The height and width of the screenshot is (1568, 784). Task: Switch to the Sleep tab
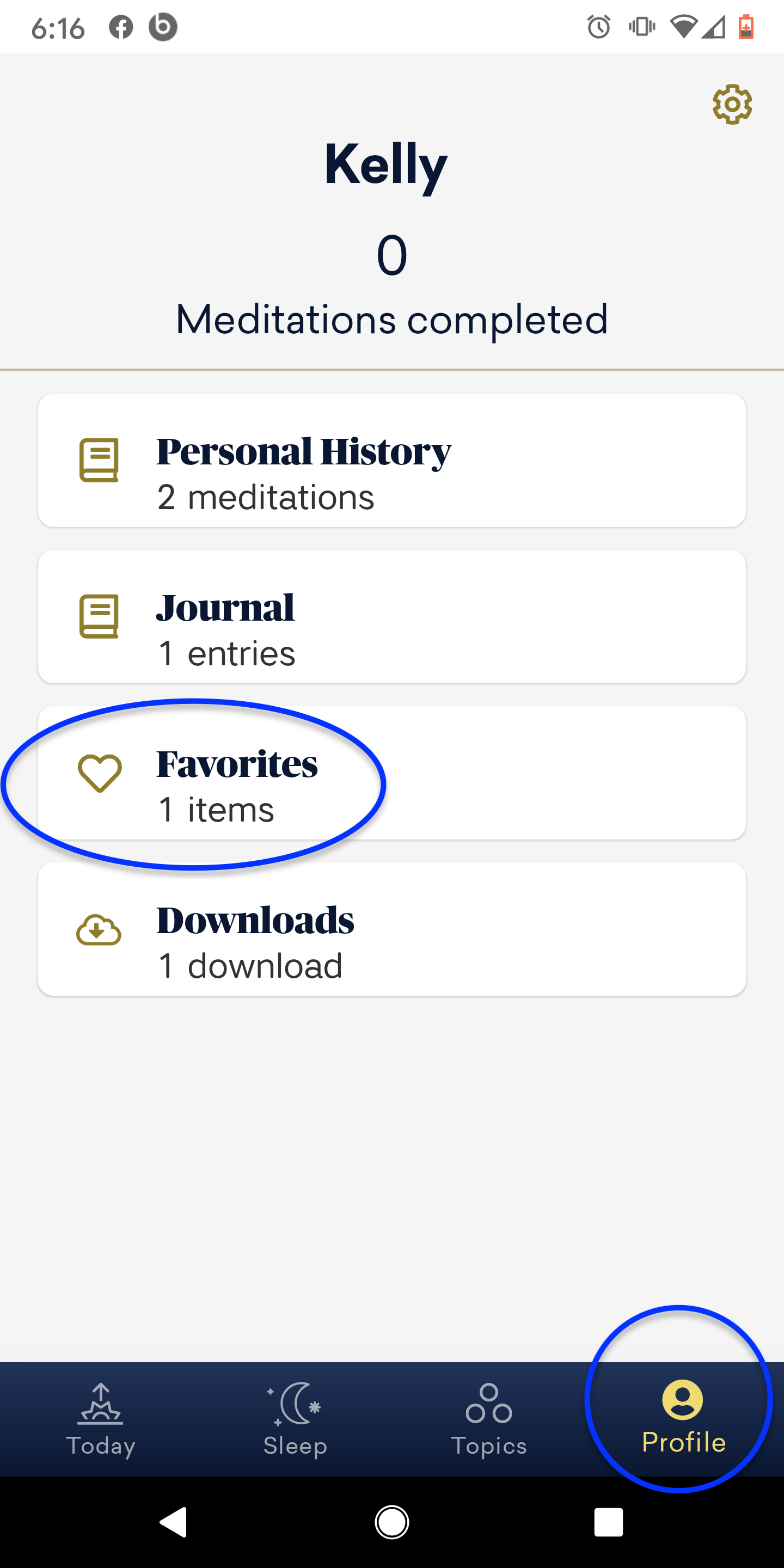tap(295, 1420)
